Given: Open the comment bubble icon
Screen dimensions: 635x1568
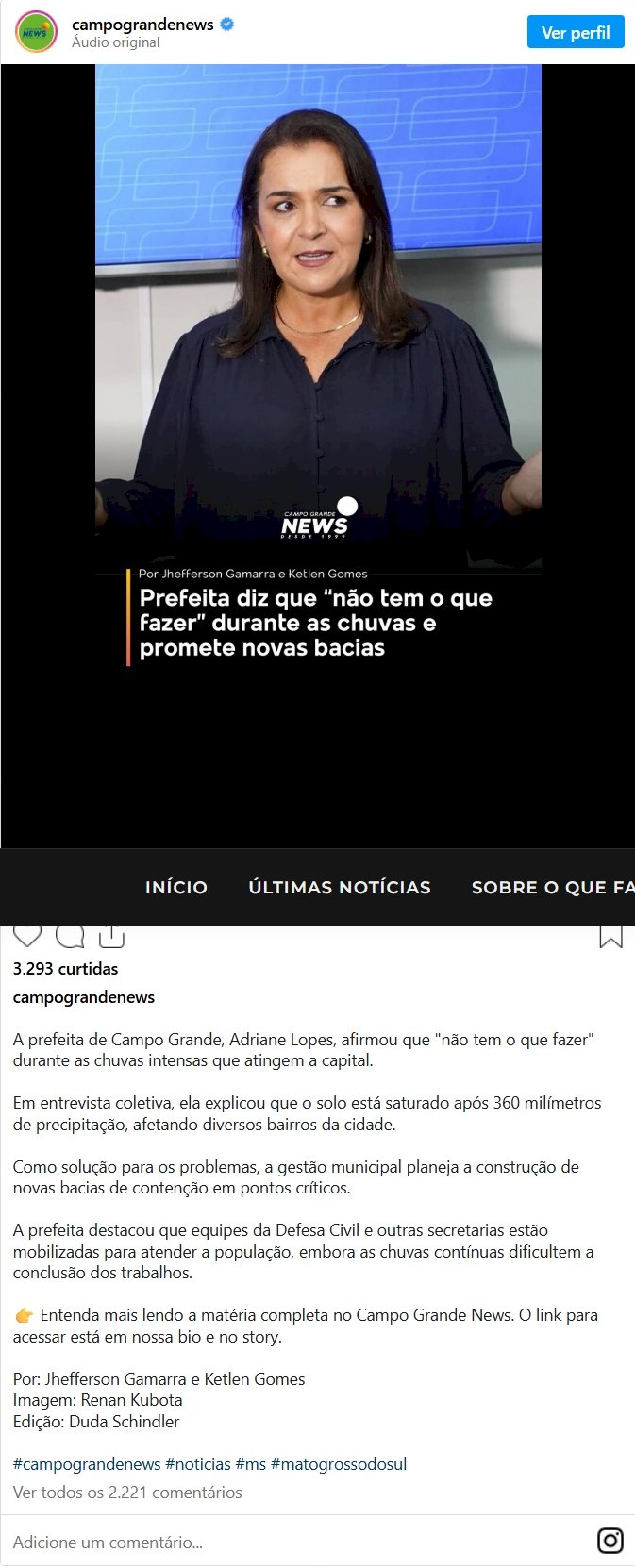Looking at the screenshot, I should click(70, 936).
